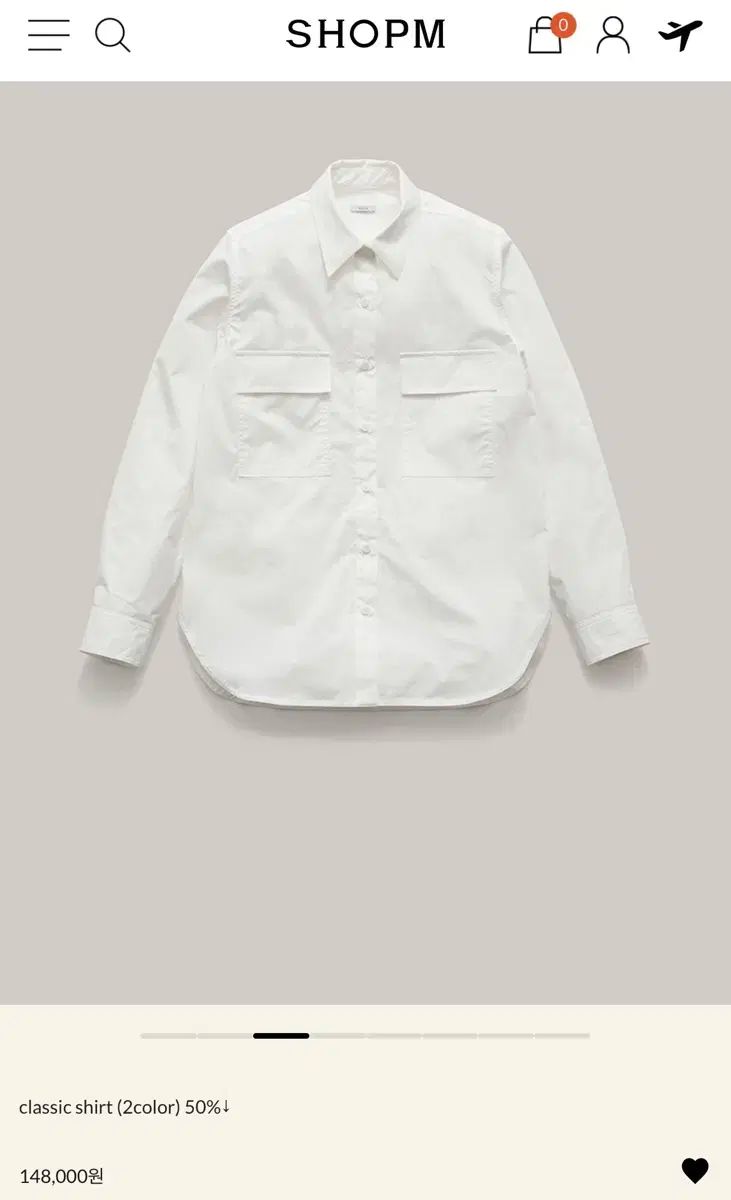
Task: Open the shopping bag cart
Action: coord(546,36)
